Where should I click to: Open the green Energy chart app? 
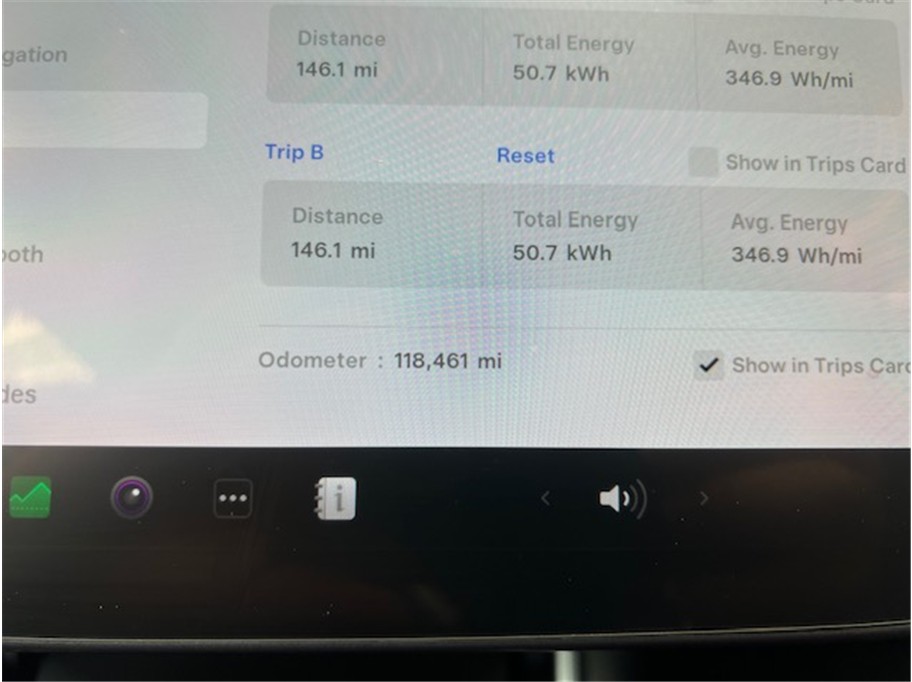[30, 497]
